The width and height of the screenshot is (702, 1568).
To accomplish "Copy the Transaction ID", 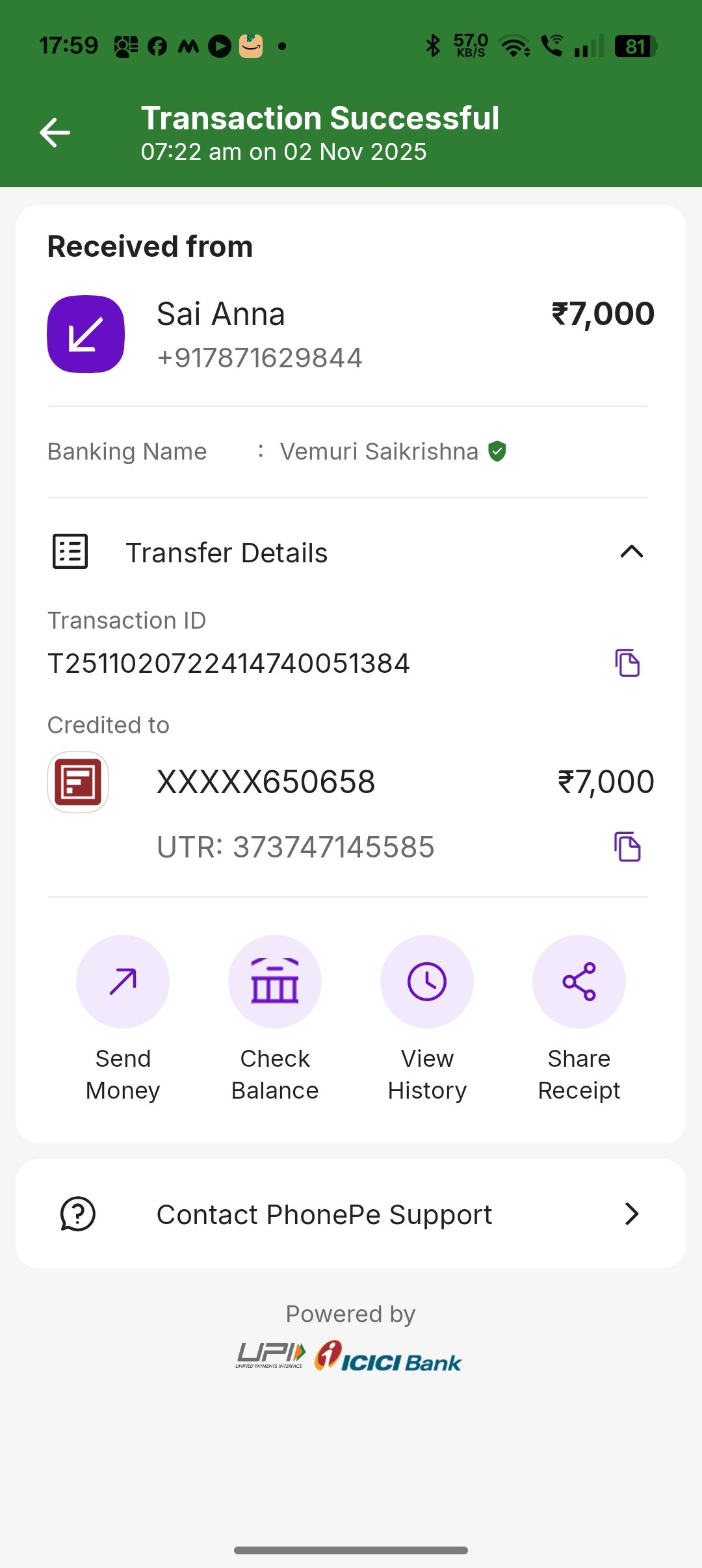I will point(627,663).
